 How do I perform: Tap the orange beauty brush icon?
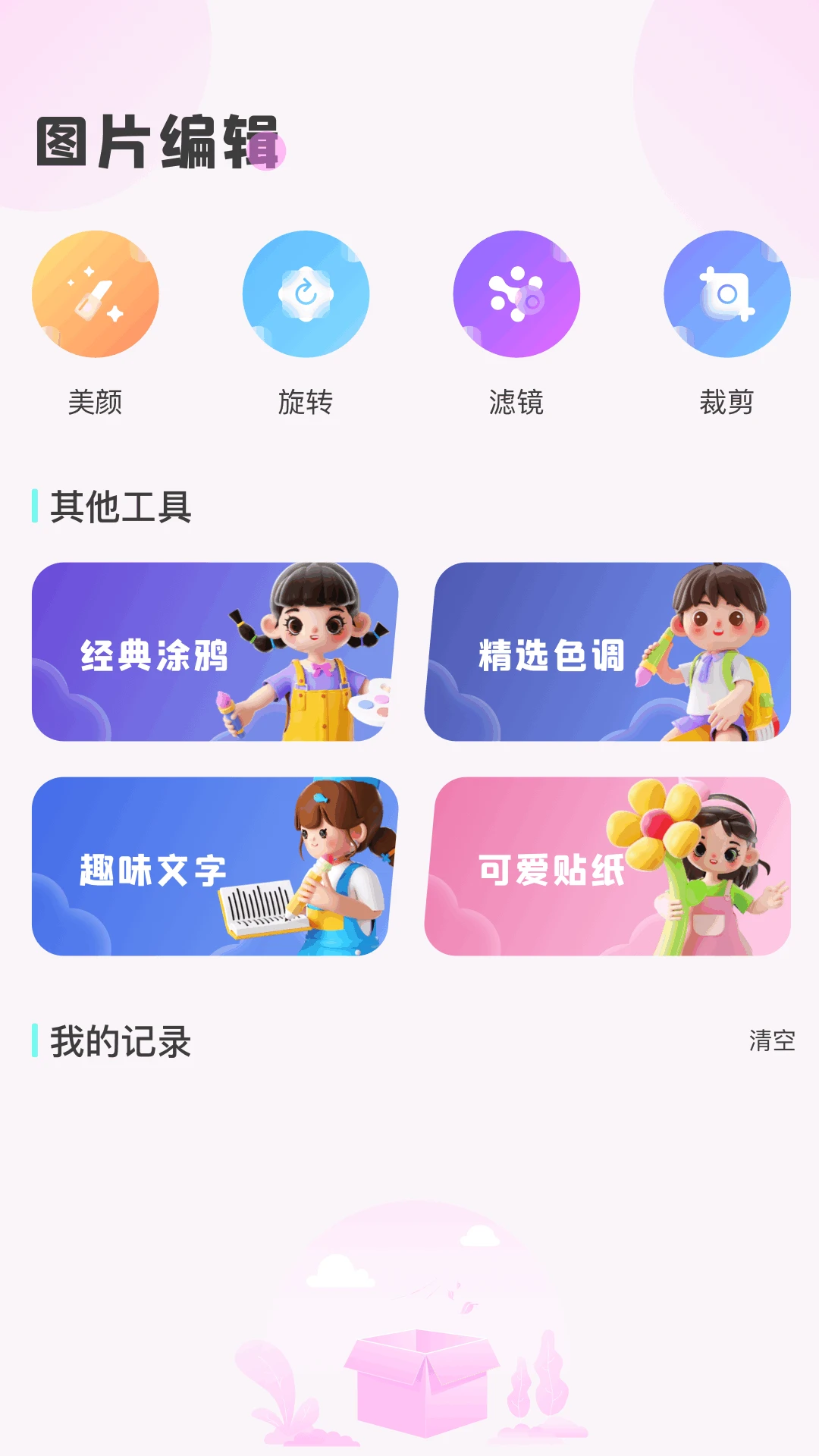coord(95,294)
